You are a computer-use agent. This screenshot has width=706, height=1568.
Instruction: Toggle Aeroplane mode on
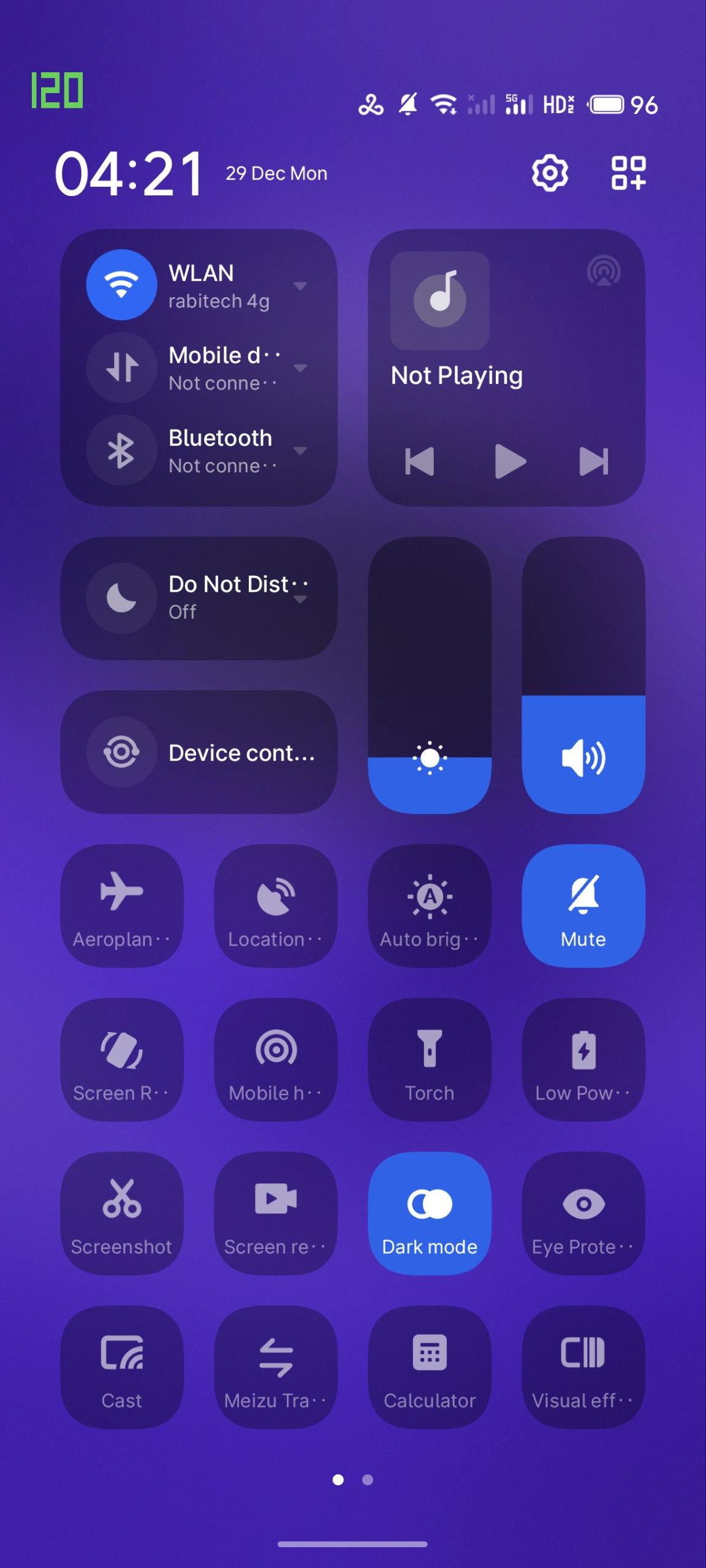click(x=121, y=905)
